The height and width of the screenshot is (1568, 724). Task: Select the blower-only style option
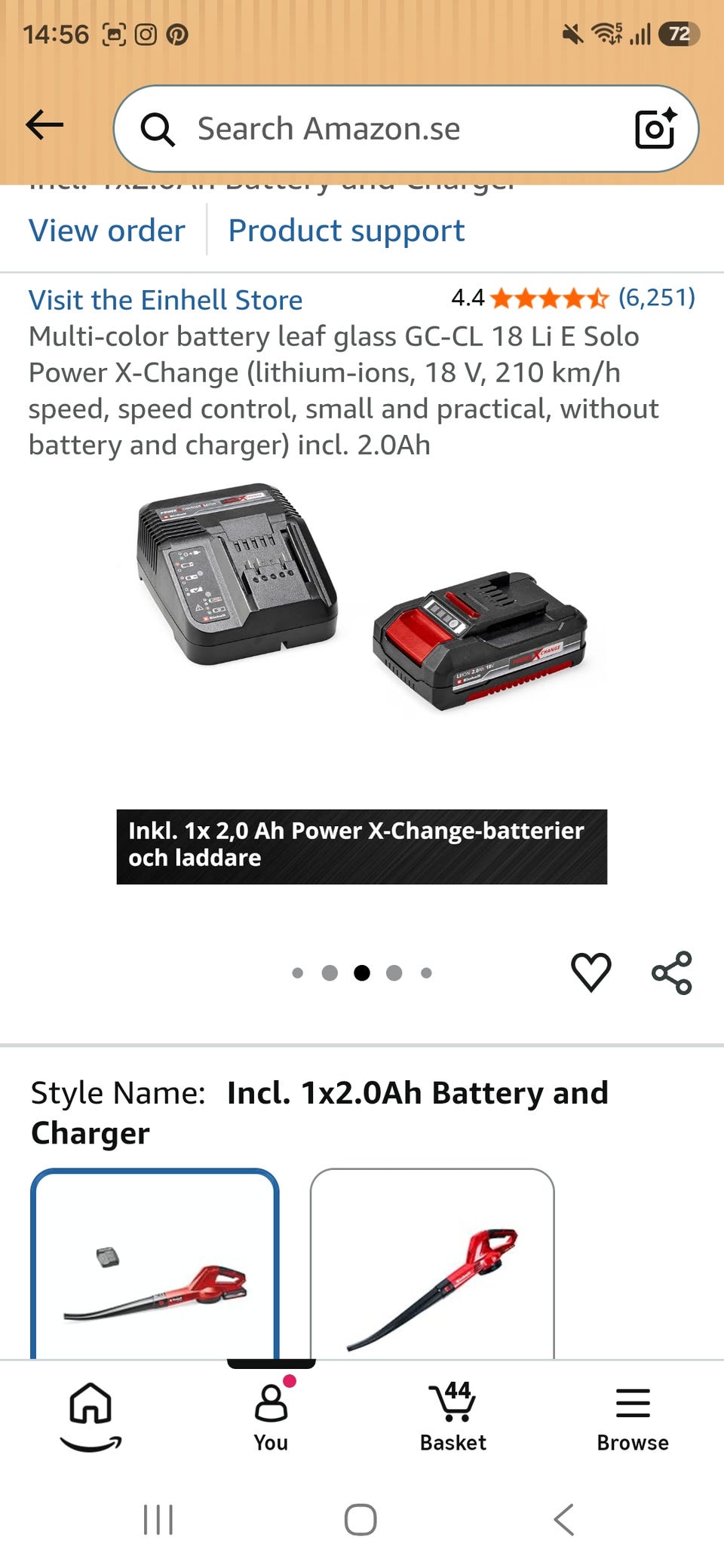click(432, 1265)
